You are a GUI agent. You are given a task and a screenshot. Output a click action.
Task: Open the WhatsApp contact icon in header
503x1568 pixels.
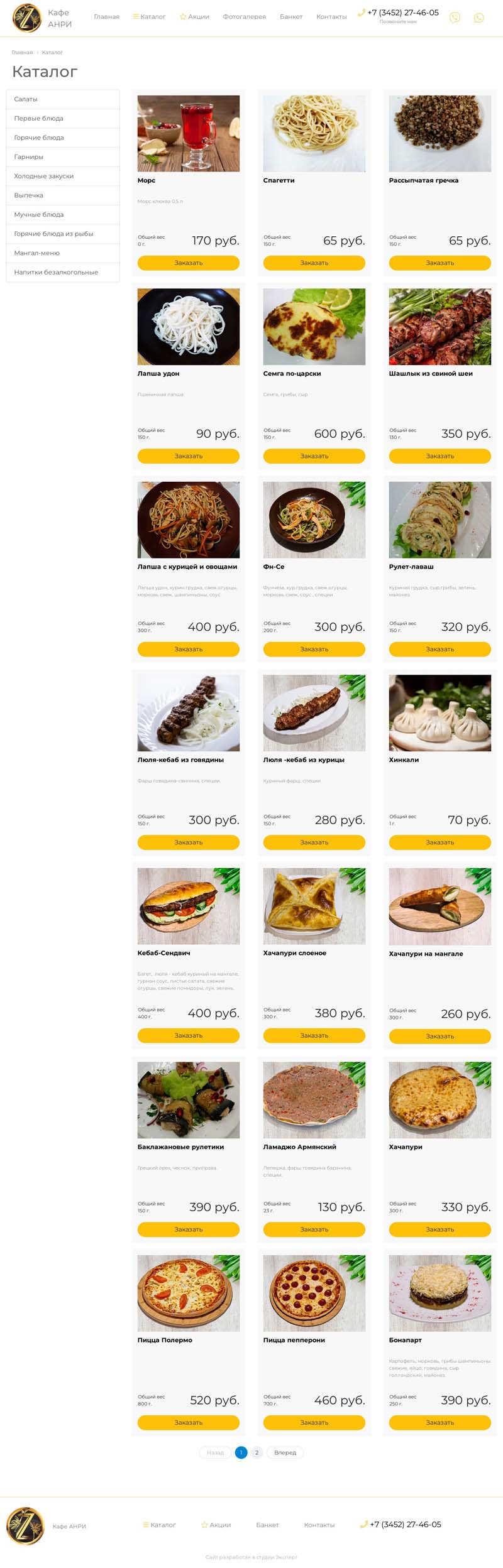tap(479, 18)
